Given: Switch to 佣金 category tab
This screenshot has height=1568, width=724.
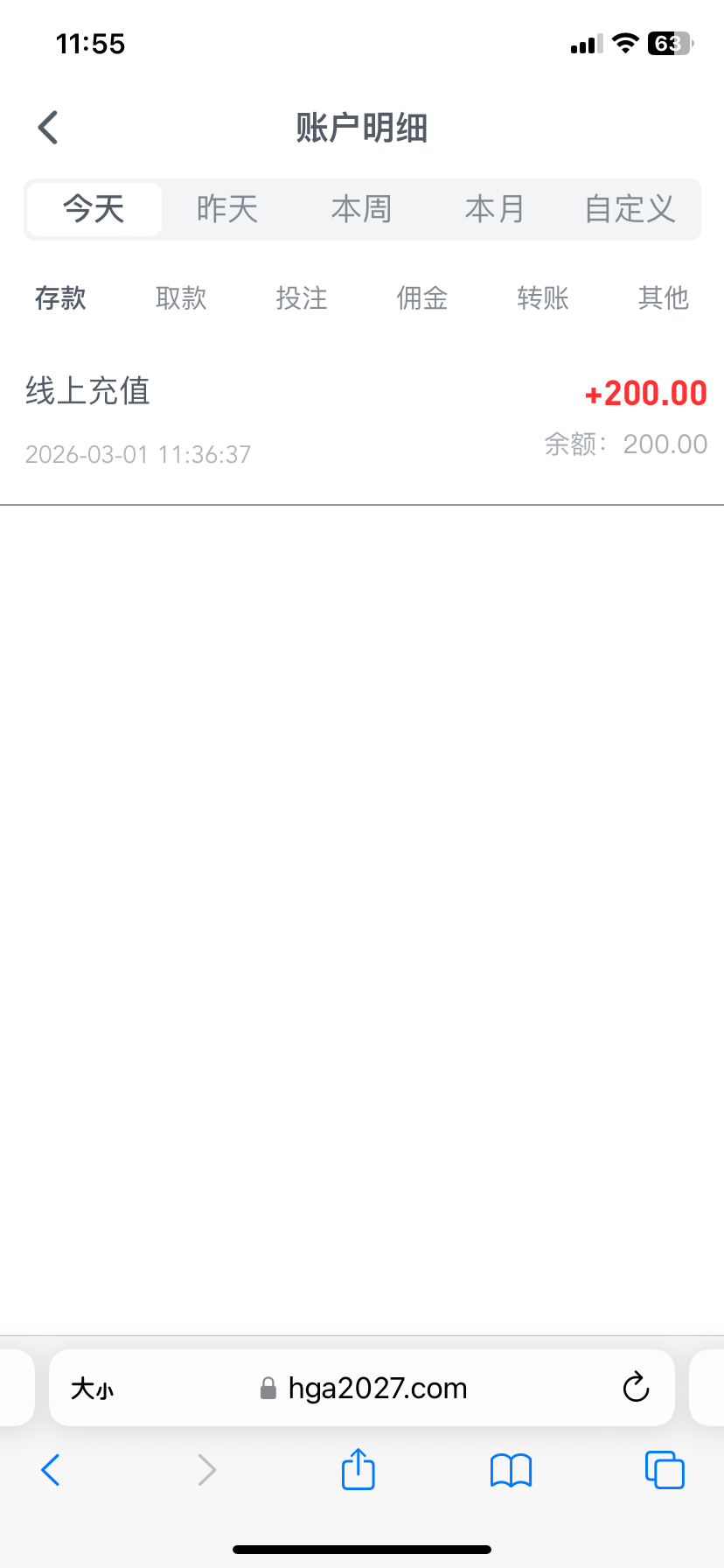Looking at the screenshot, I should 422,298.
